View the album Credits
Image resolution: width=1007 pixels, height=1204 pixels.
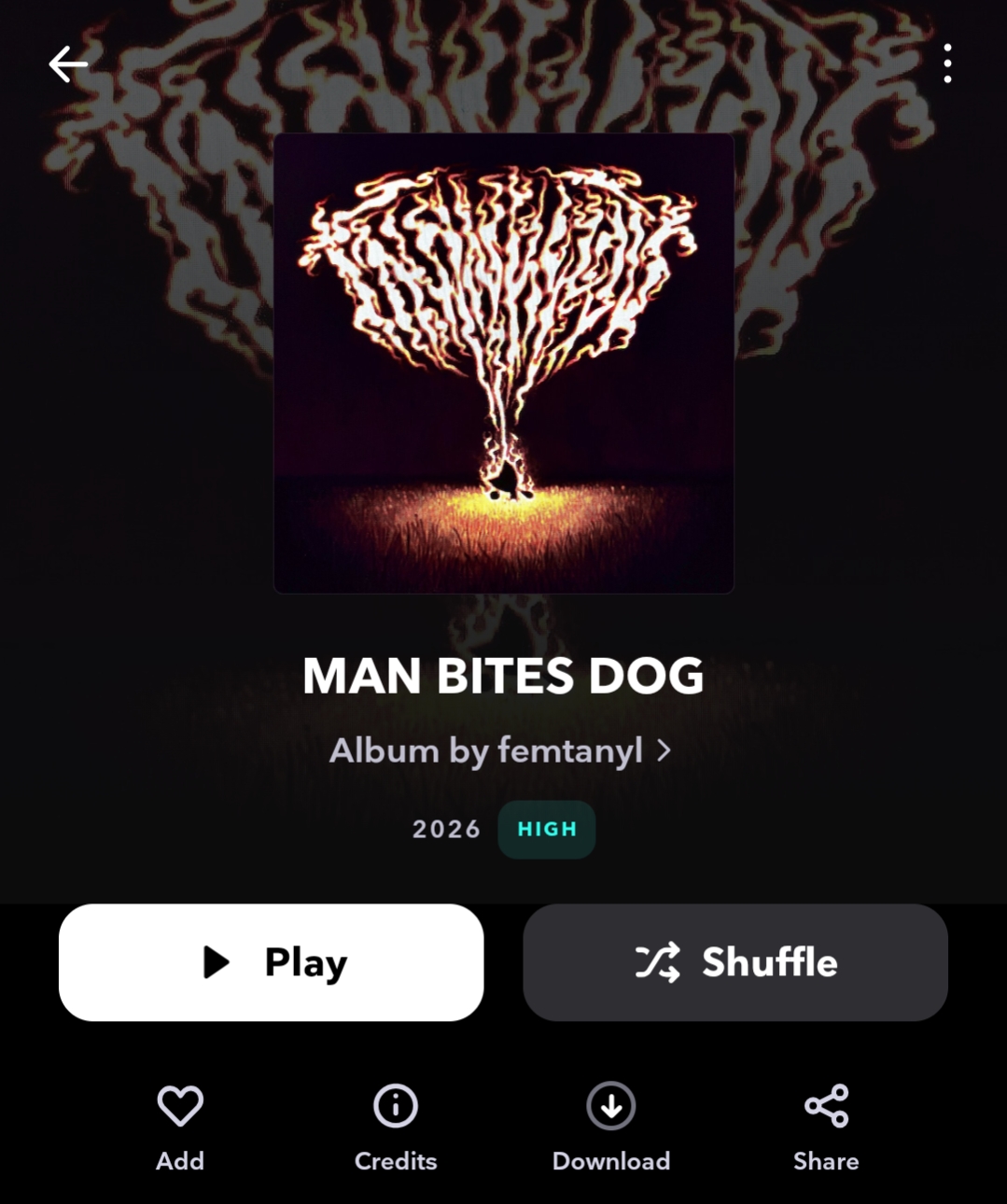(396, 1127)
